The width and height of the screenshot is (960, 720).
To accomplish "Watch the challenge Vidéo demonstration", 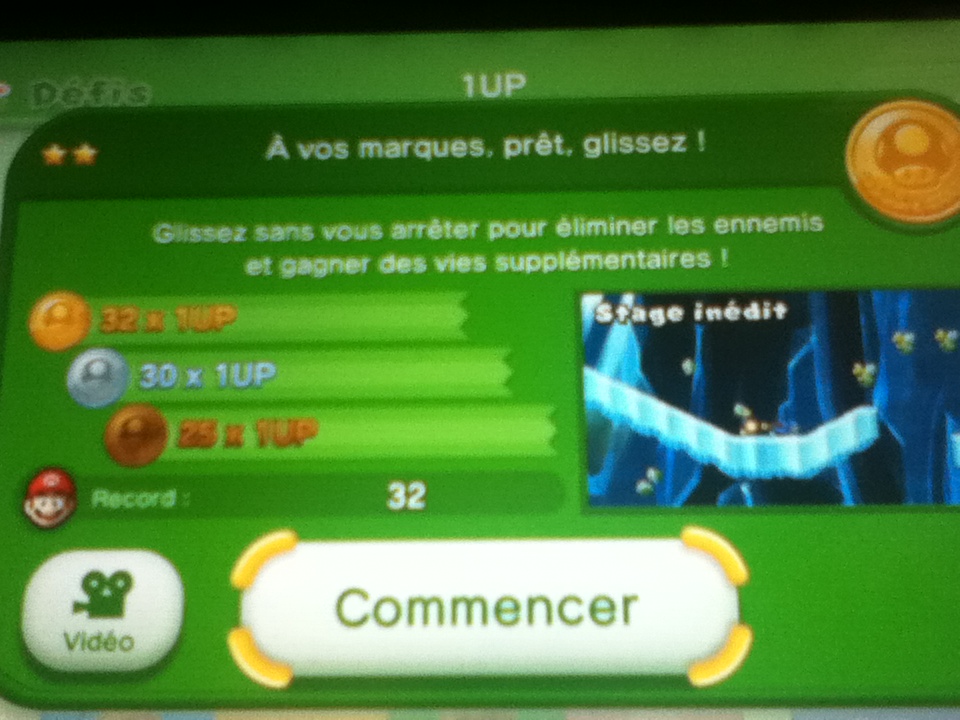I will pos(101,610).
